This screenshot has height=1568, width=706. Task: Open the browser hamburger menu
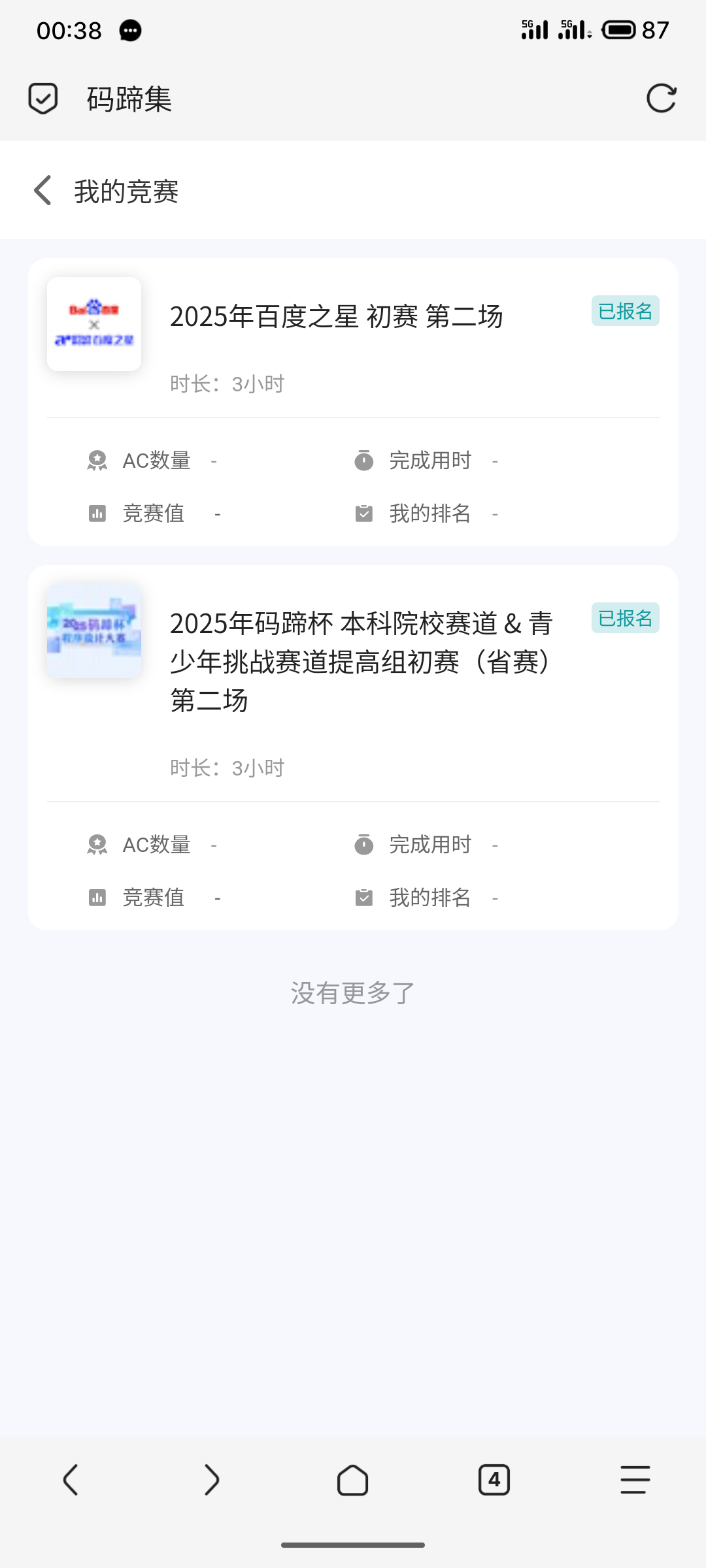(x=635, y=1480)
